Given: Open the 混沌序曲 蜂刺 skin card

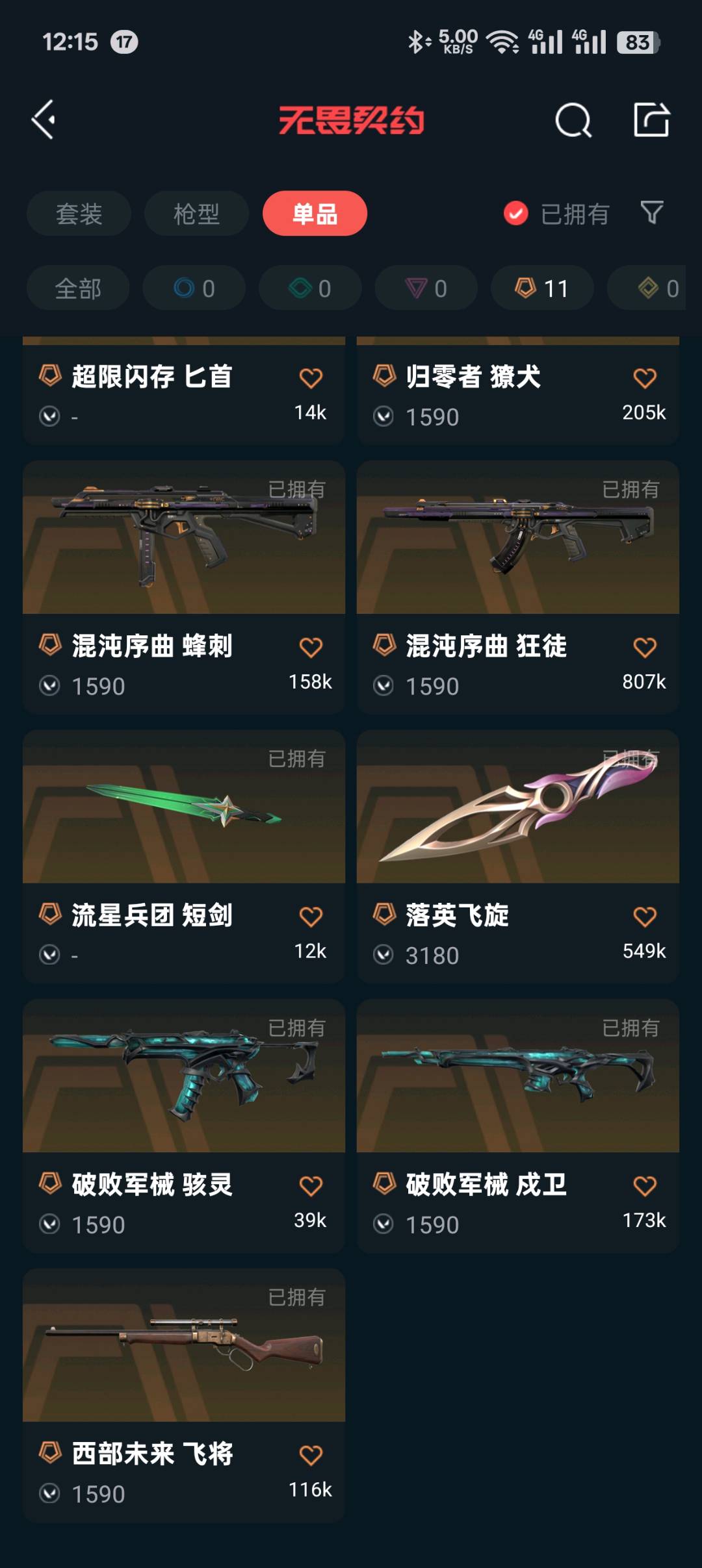Looking at the screenshot, I should [184, 539].
